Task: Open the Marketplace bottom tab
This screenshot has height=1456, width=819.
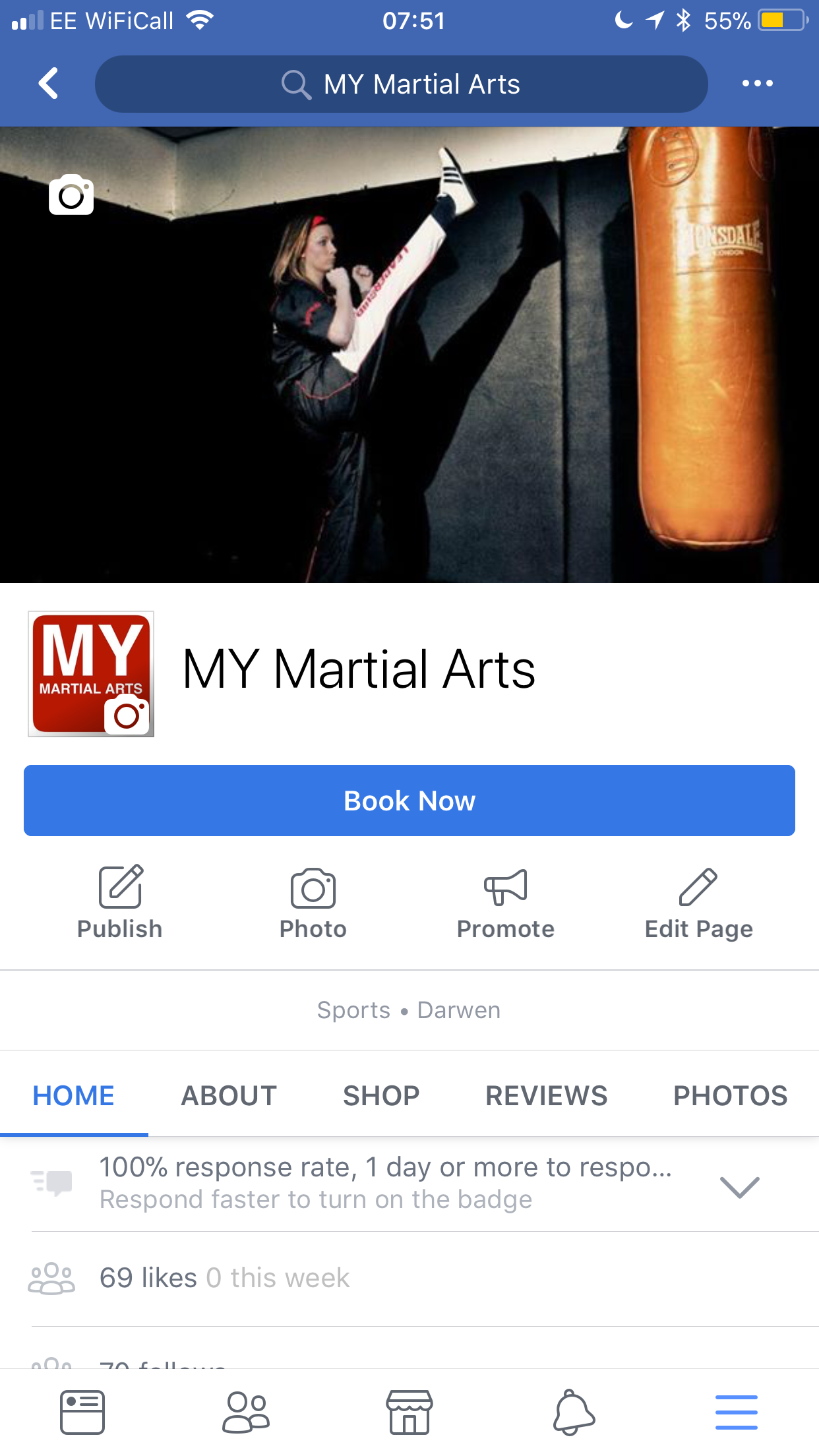Action: pyautogui.click(x=409, y=1412)
